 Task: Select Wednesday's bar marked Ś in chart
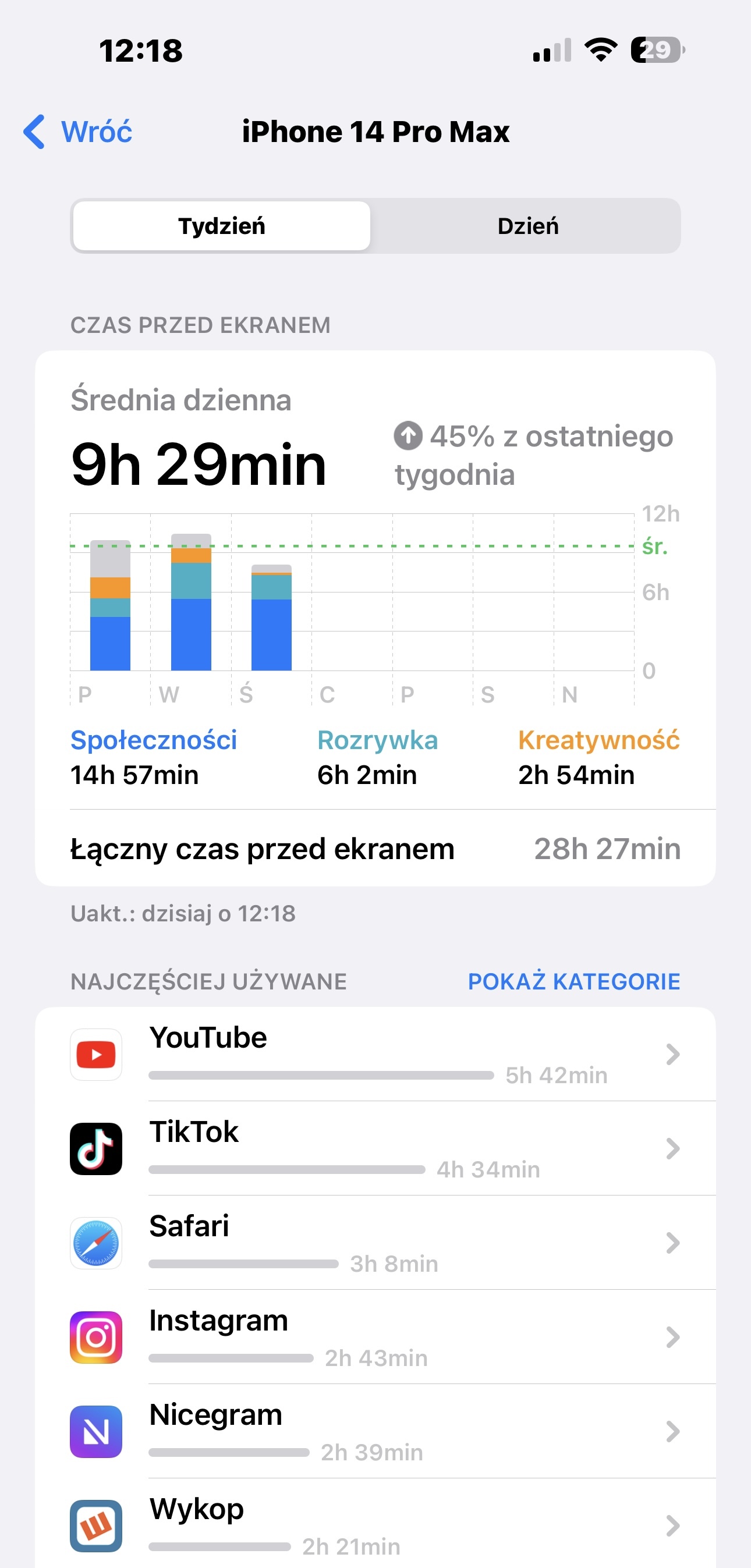[272, 618]
